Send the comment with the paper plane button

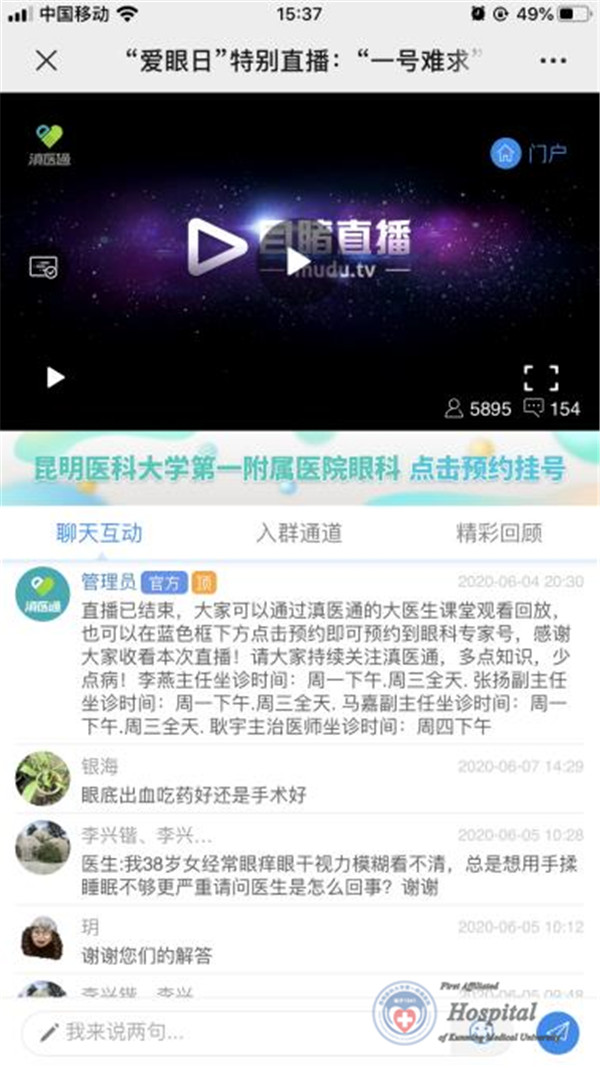click(559, 1032)
